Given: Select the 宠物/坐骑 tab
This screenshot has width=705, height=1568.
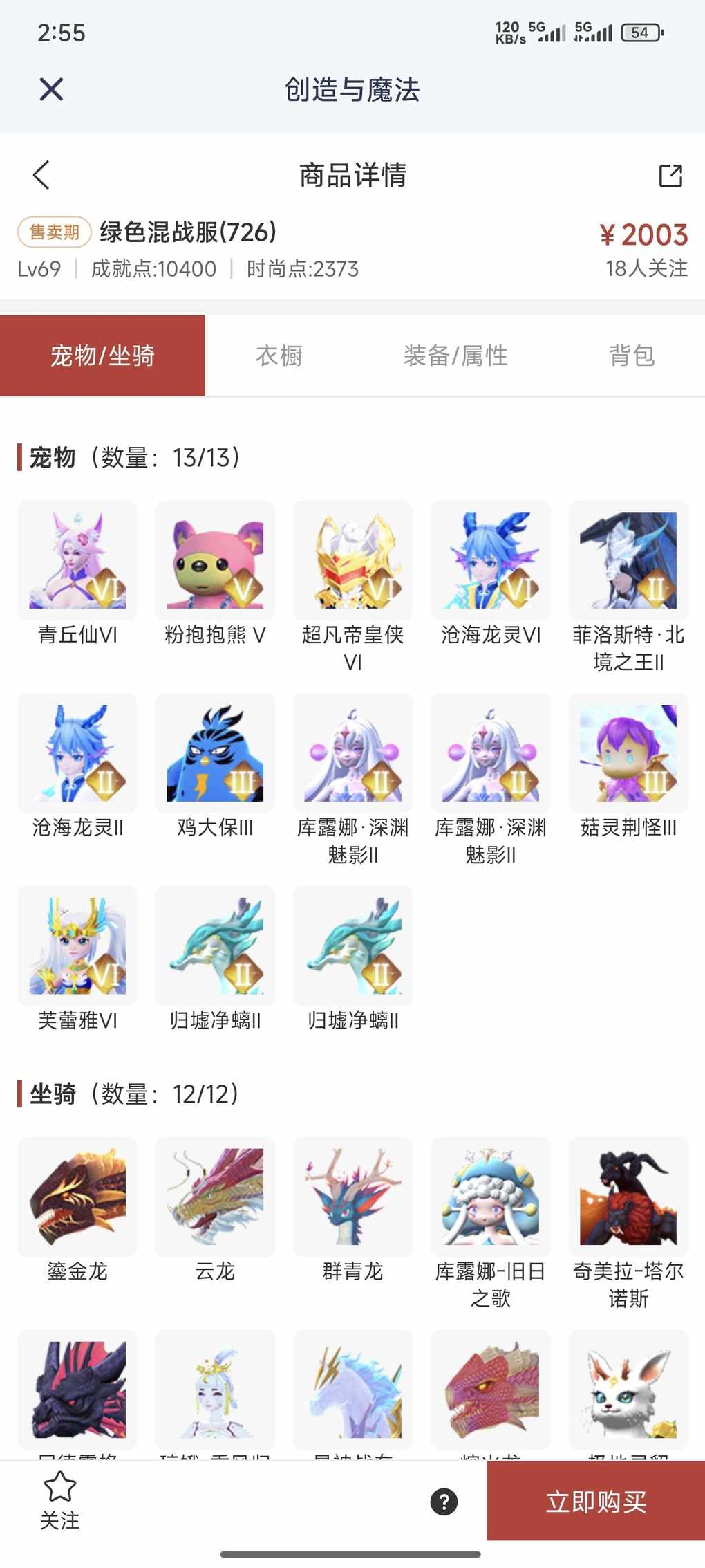Looking at the screenshot, I should [x=102, y=356].
